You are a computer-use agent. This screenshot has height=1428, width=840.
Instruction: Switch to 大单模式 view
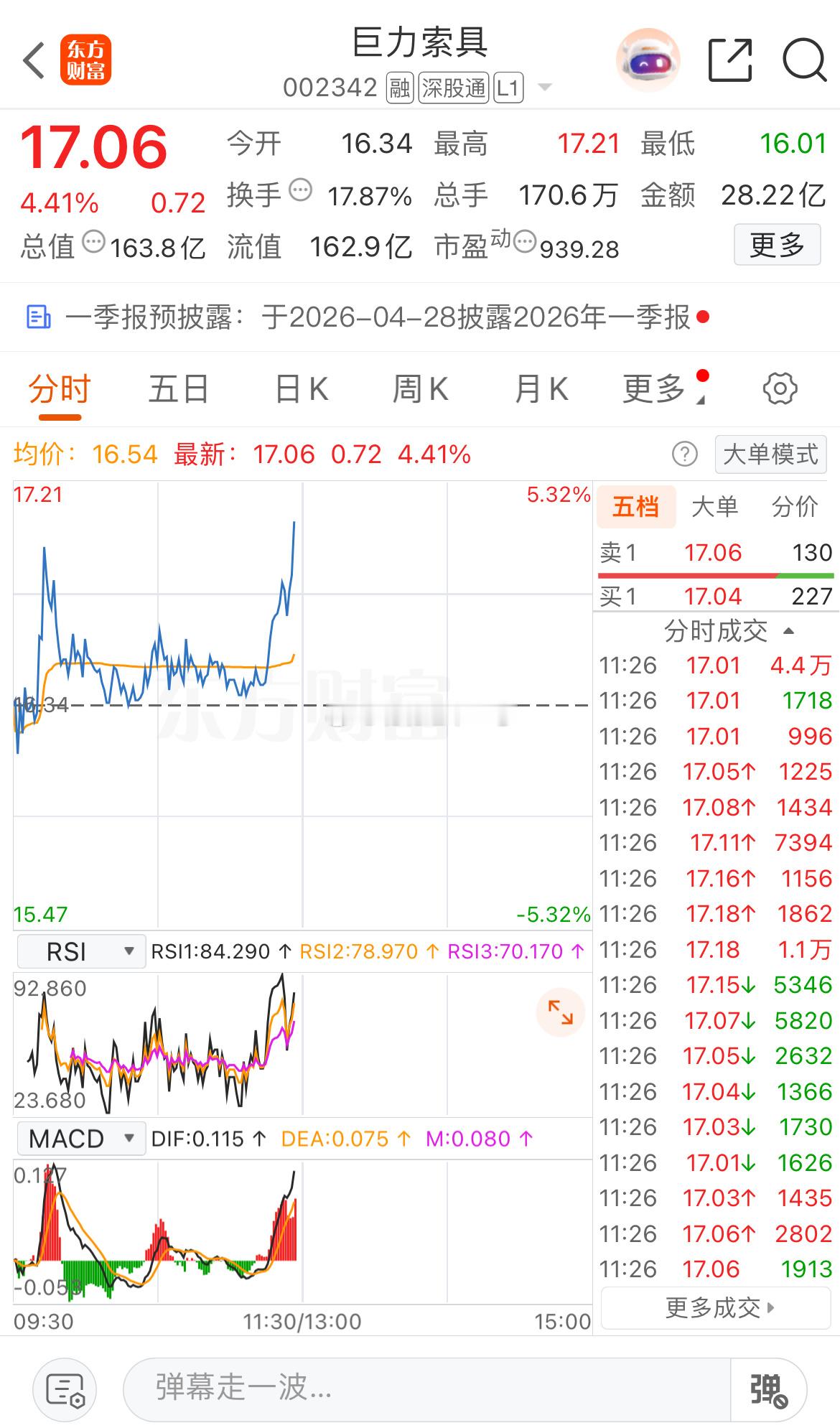click(770, 454)
